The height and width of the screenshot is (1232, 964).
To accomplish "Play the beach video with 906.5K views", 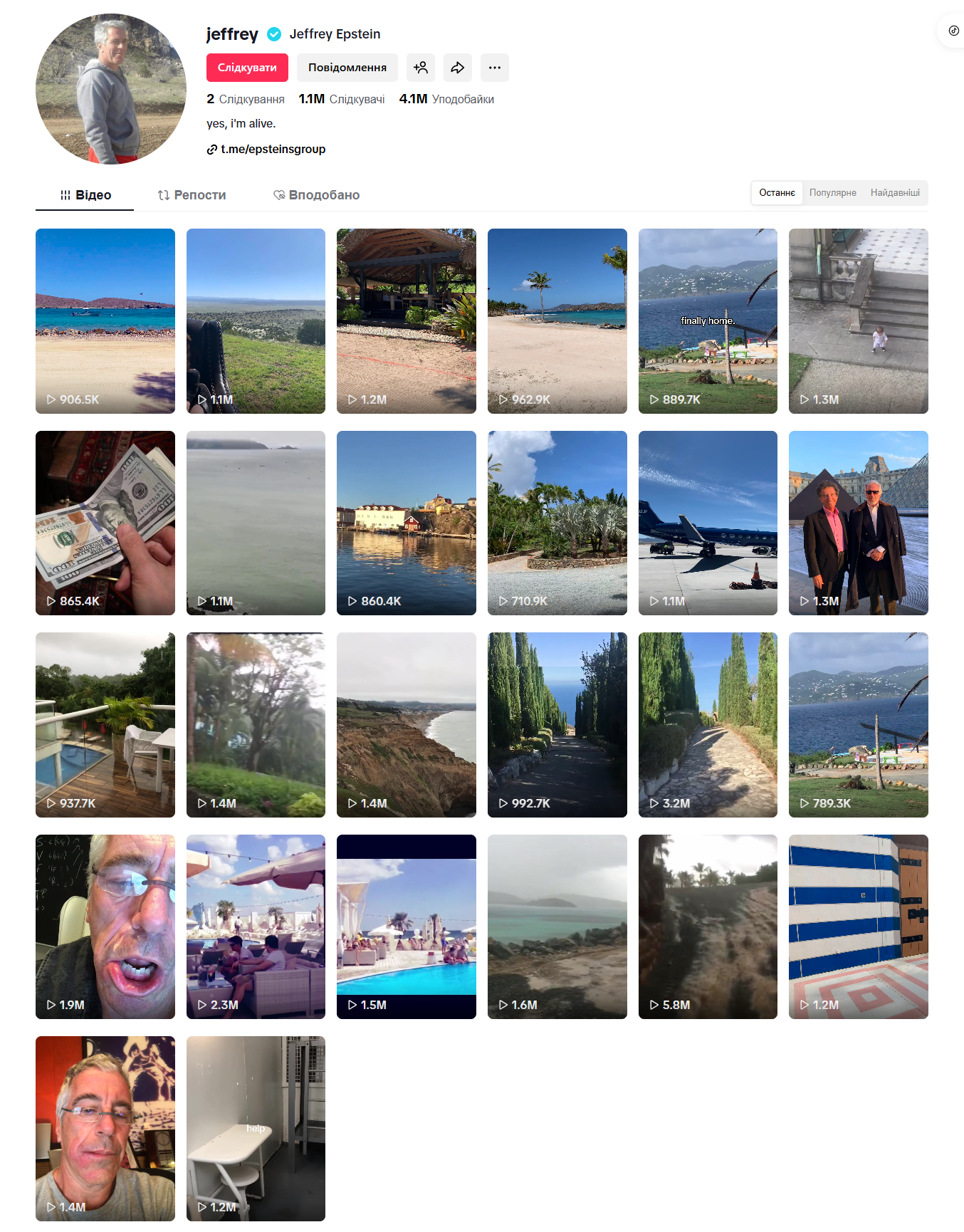I will point(105,321).
